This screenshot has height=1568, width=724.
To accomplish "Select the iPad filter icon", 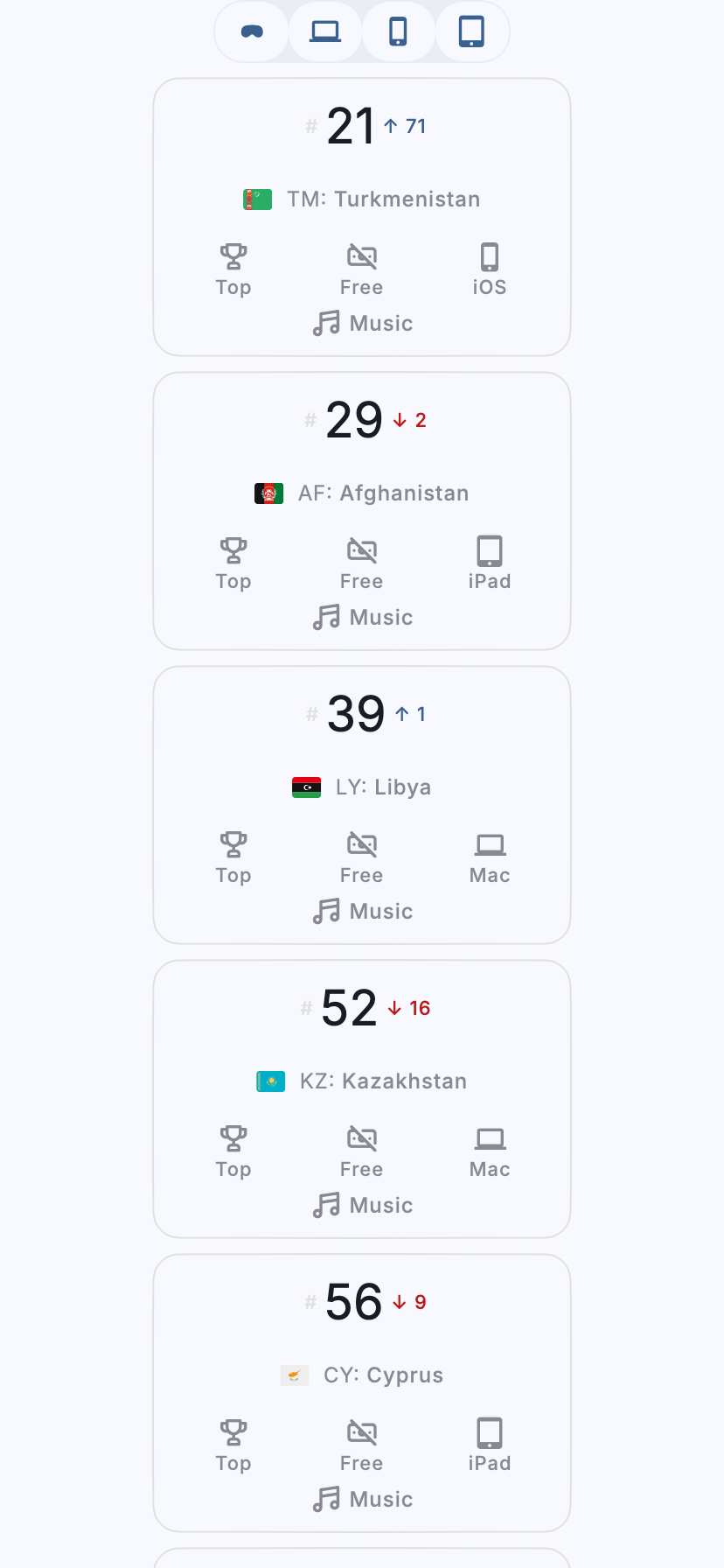I will point(471,31).
